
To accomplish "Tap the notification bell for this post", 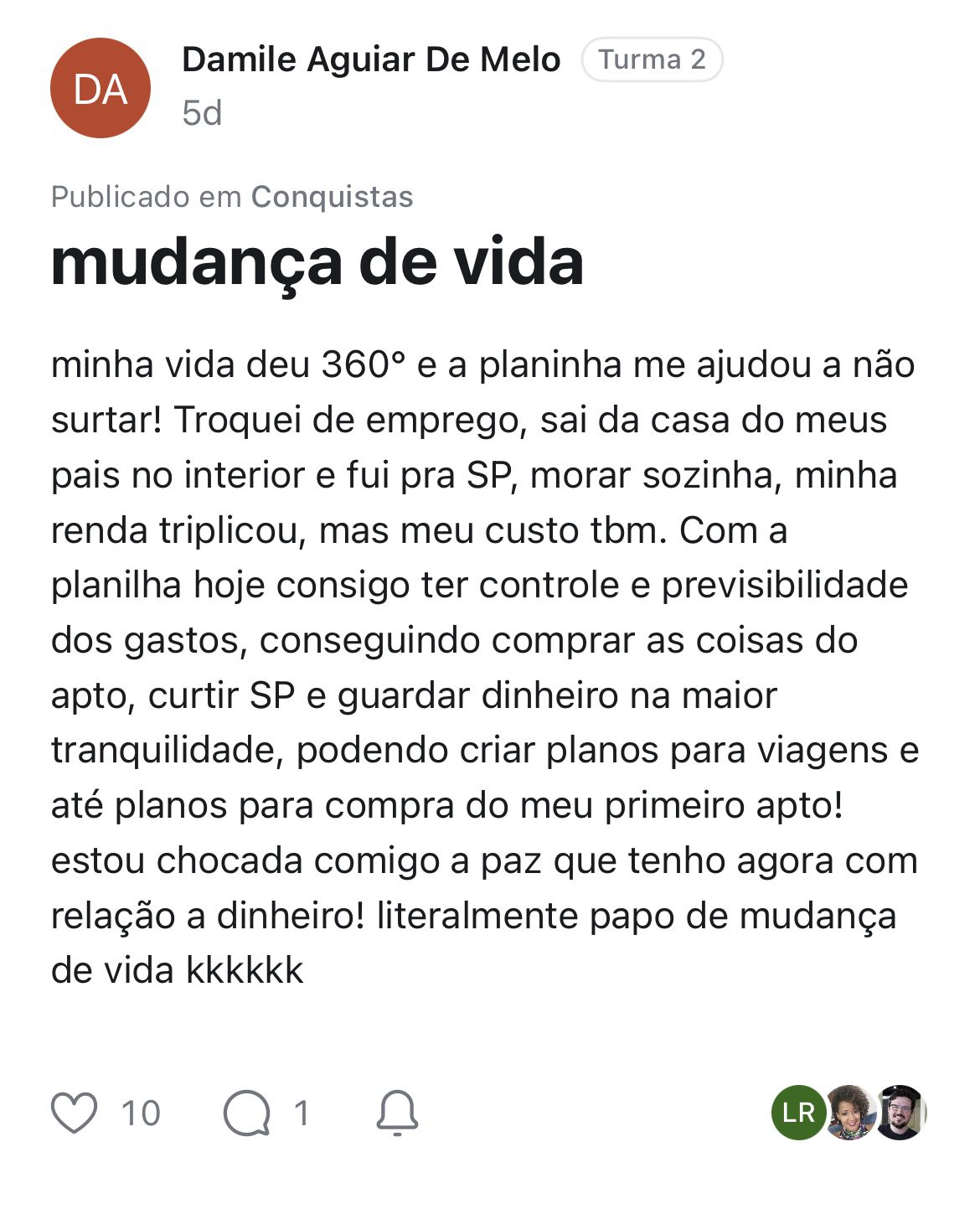I will 397,1113.
